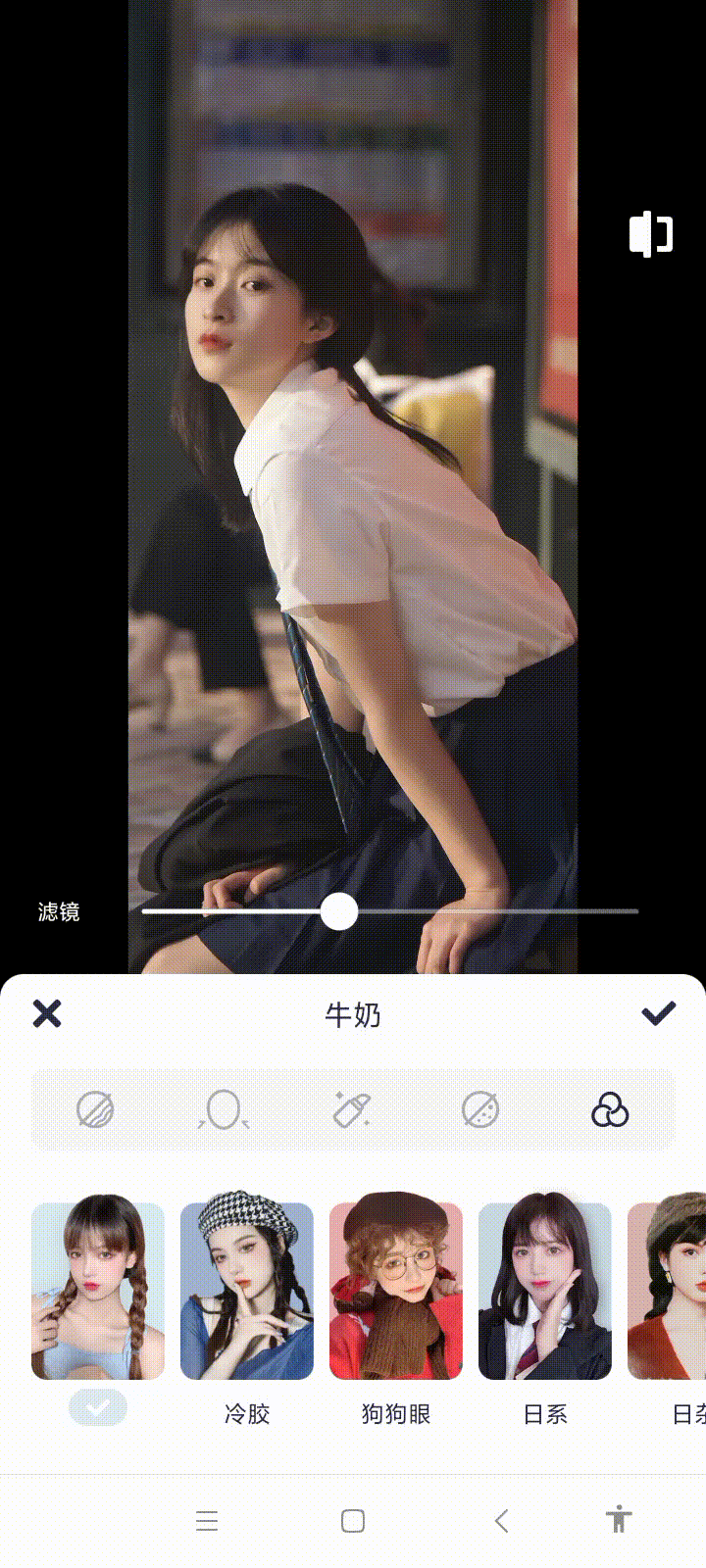706x1568 pixels.
Task: Open the face shape adjustment tab
Action: click(x=224, y=1110)
